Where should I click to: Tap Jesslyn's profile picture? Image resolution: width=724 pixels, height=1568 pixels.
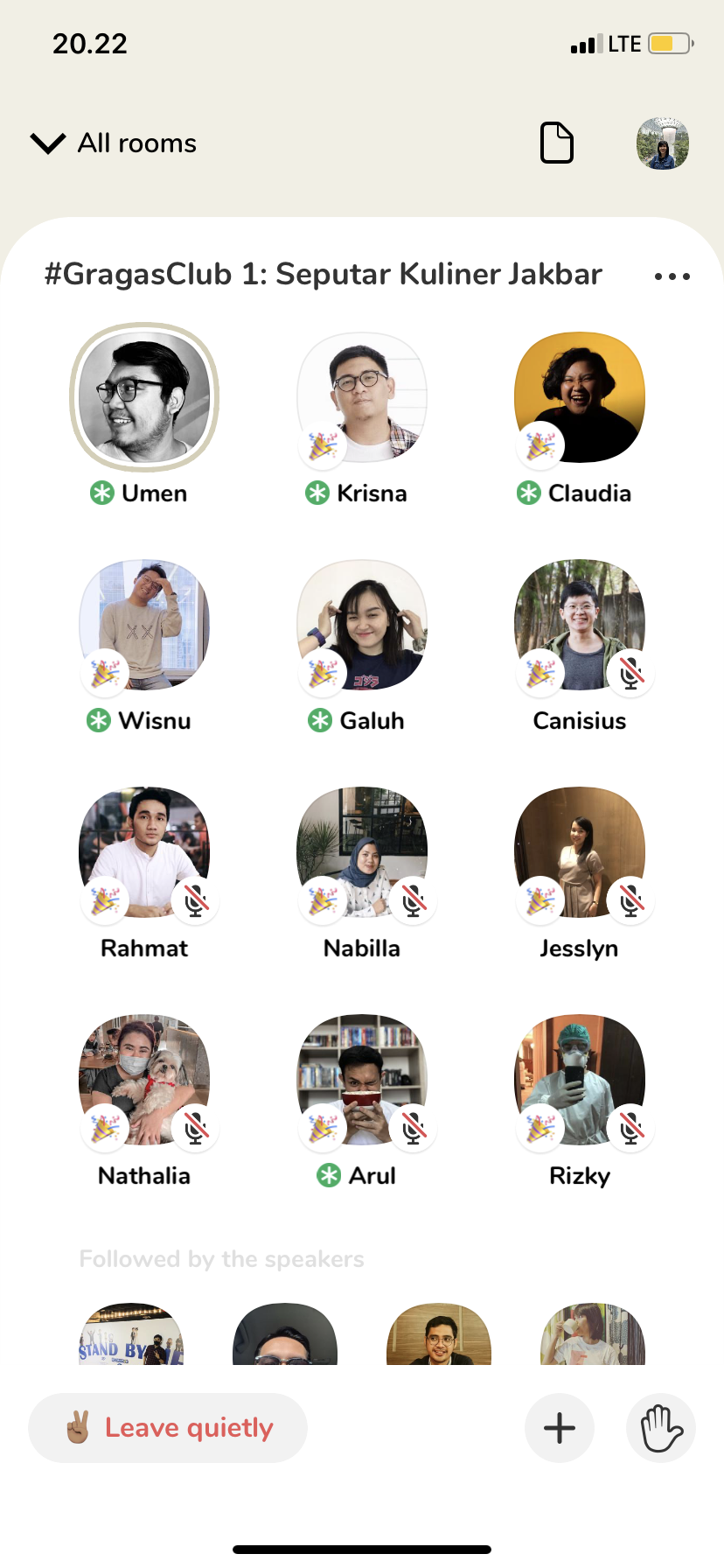point(580,853)
